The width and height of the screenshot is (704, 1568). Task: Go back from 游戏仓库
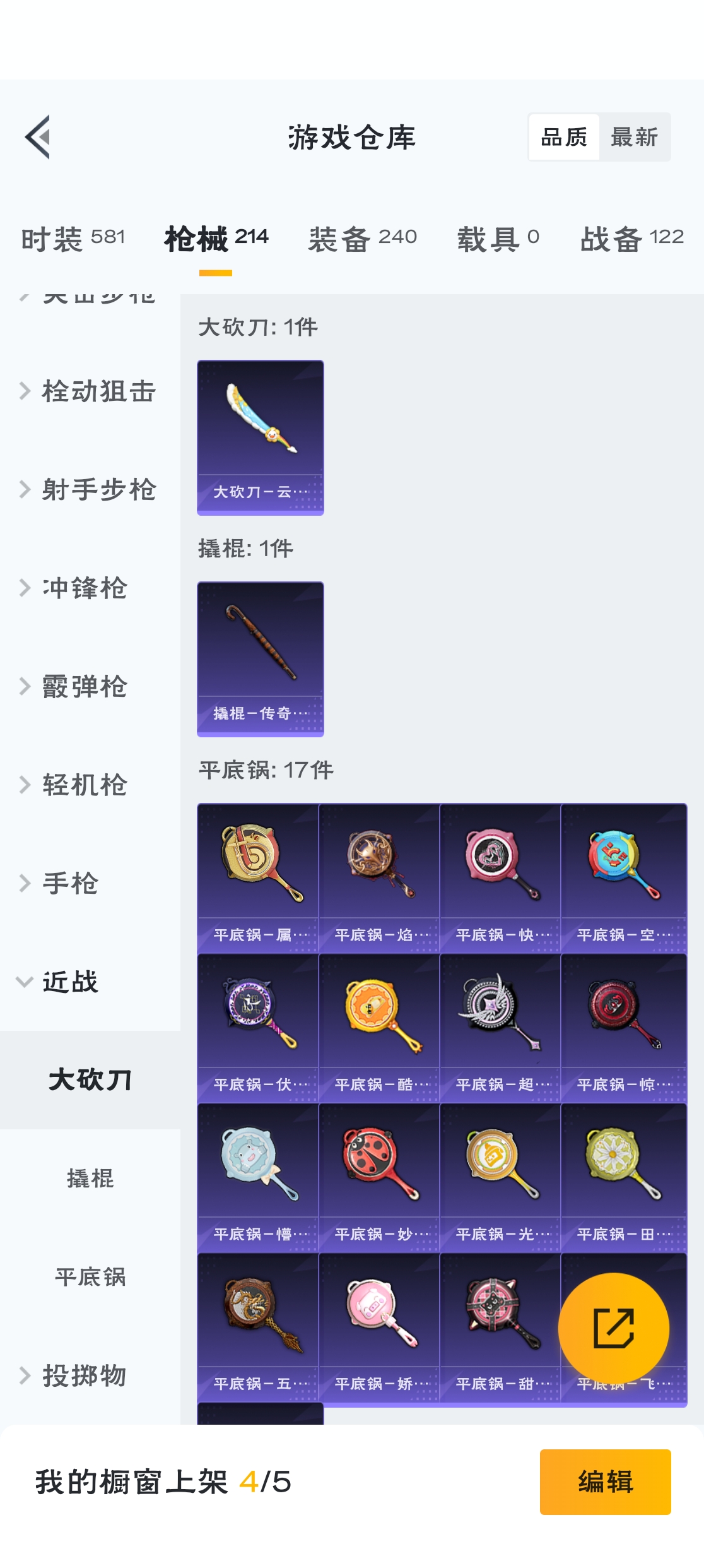pyautogui.click(x=38, y=137)
